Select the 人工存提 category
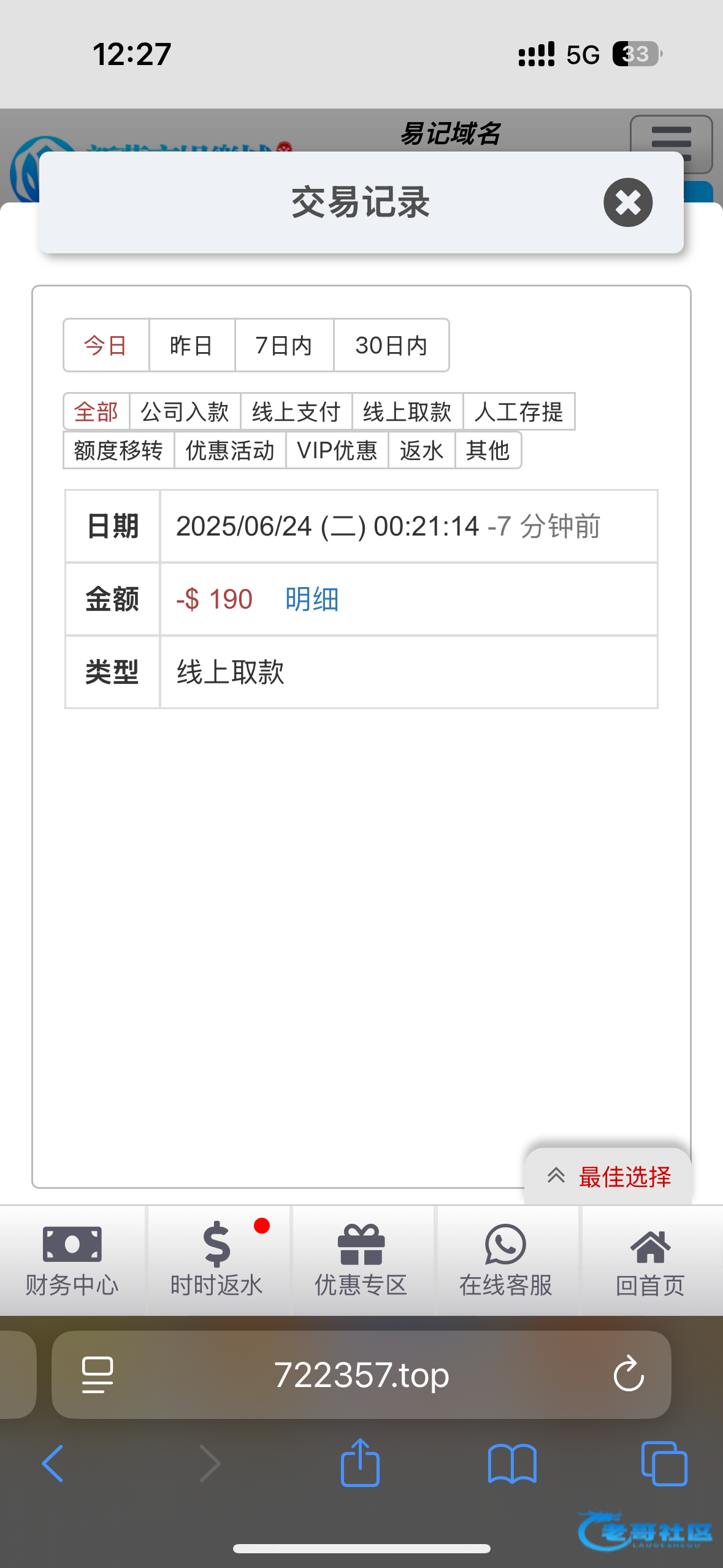Viewport: 723px width, 1568px height. click(519, 412)
